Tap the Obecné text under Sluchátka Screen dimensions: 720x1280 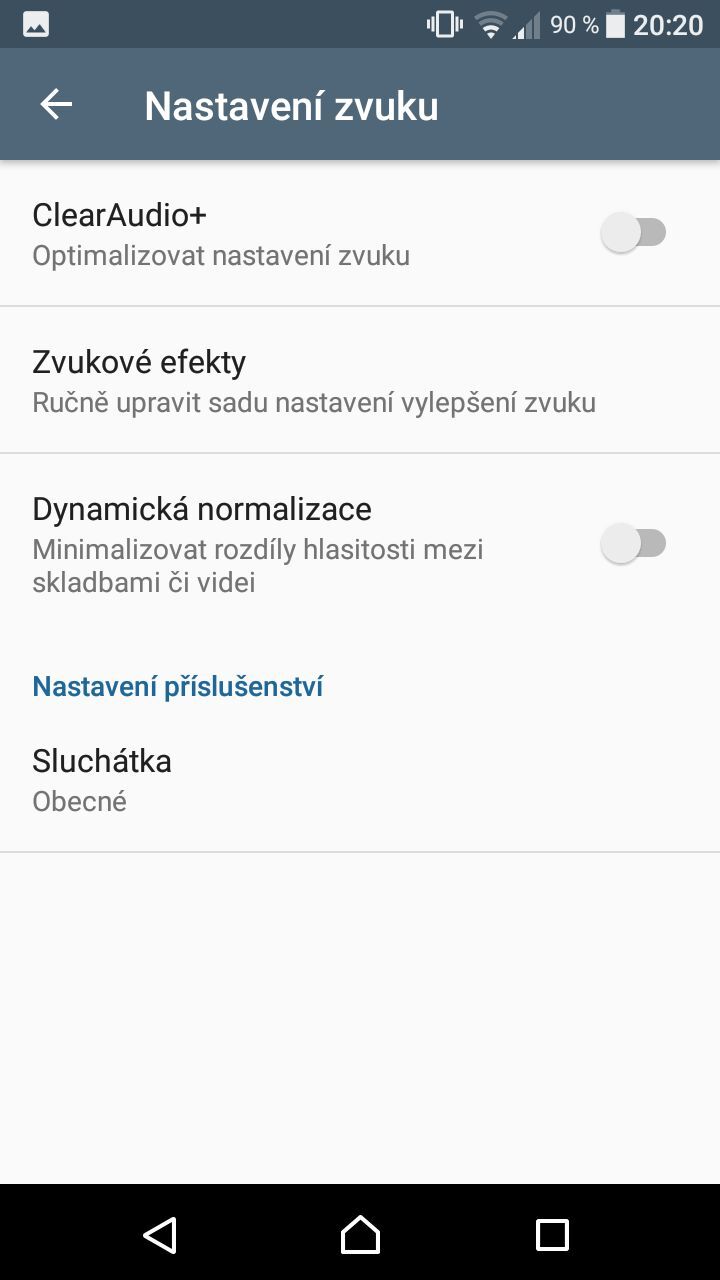tap(78, 800)
